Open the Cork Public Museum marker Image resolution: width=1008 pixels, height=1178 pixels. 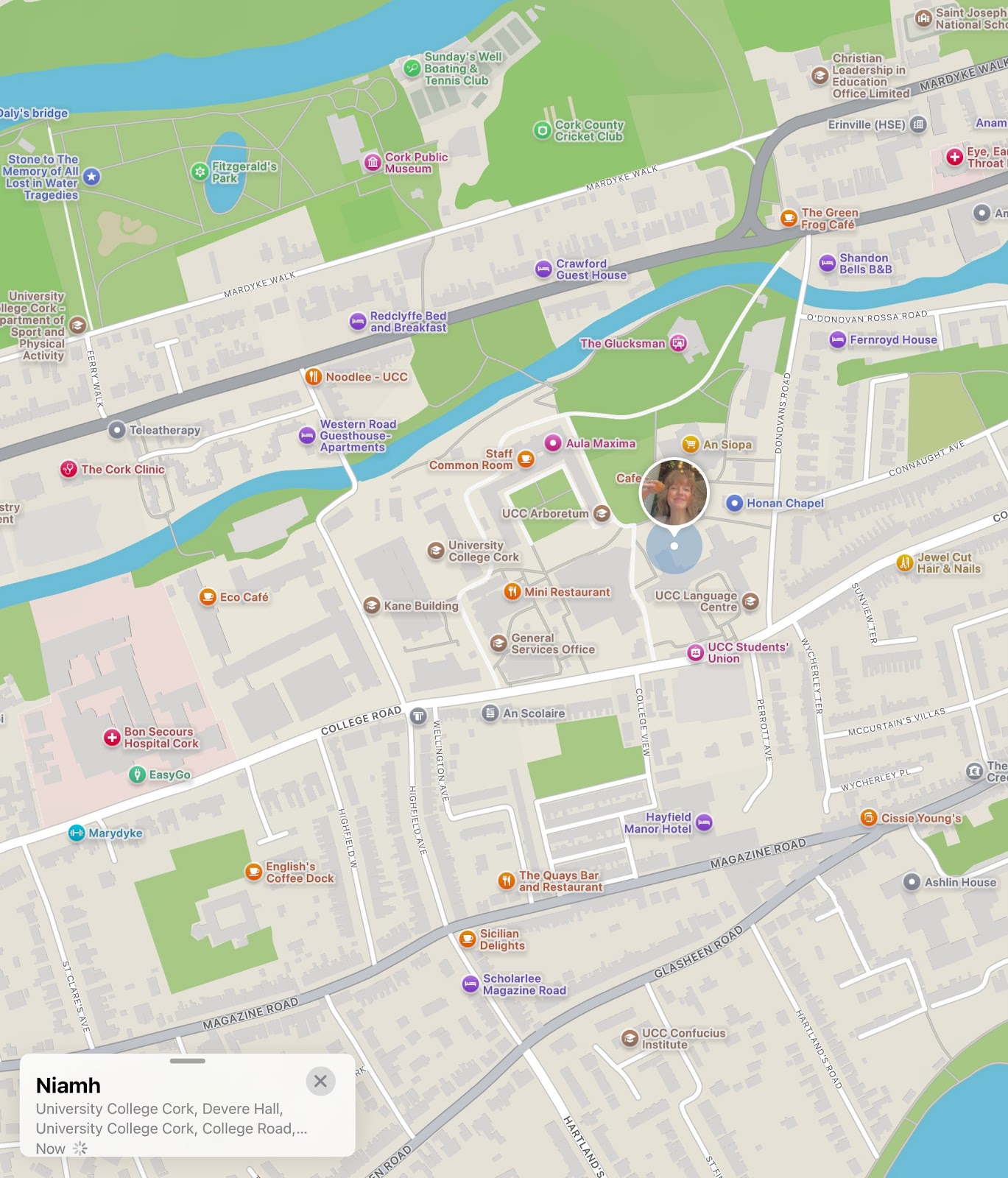pos(373,163)
